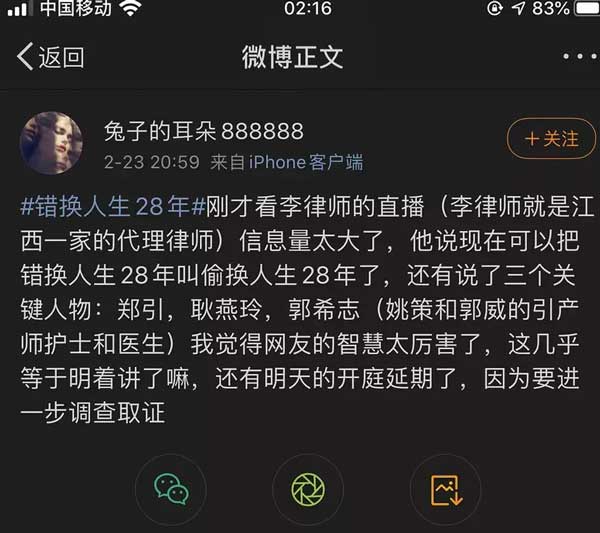The height and width of the screenshot is (533, 600).
Task: Open the profile avatar of 兔子的耳朵888888
Action: [52, 142]
